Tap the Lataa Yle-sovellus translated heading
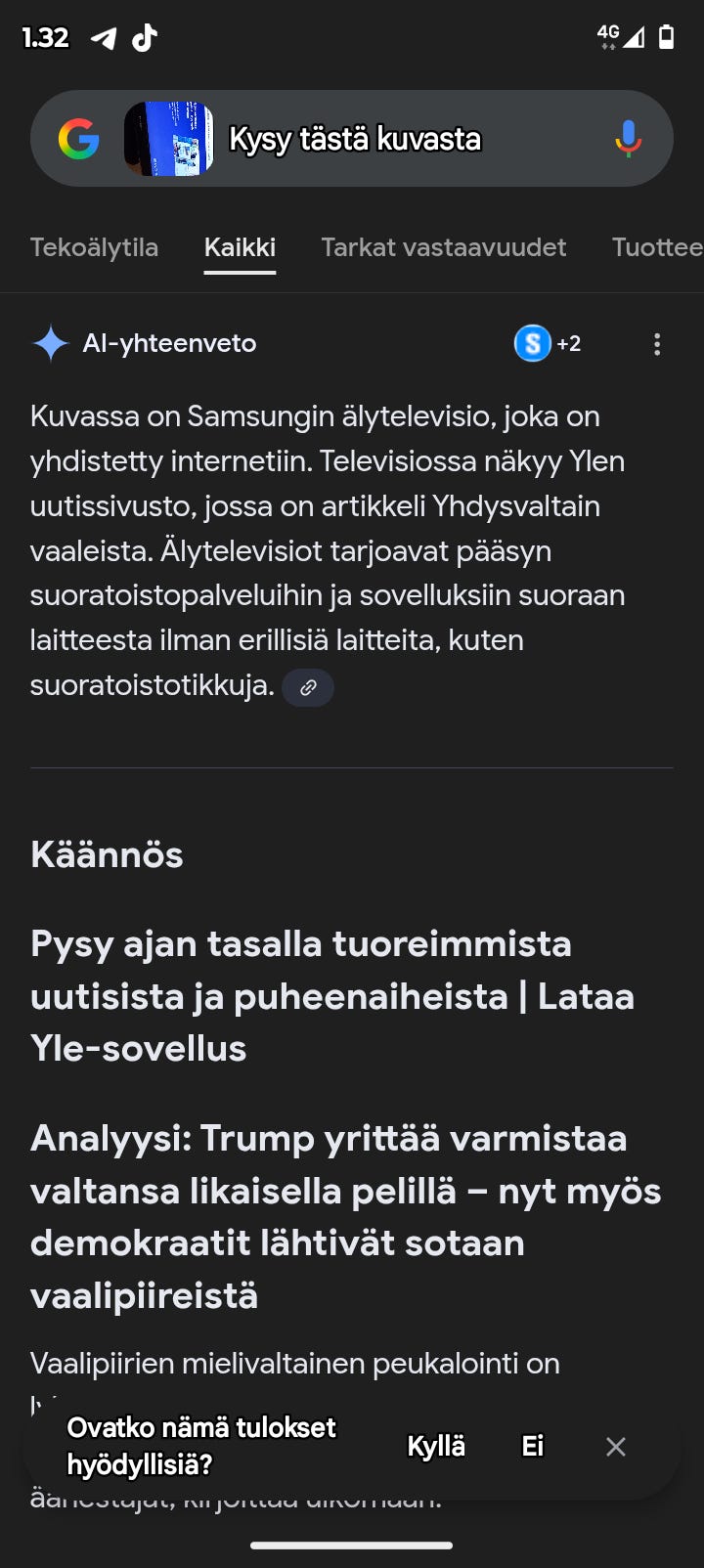Screen dimensions: 704x1568 click(x=330, y=996)
